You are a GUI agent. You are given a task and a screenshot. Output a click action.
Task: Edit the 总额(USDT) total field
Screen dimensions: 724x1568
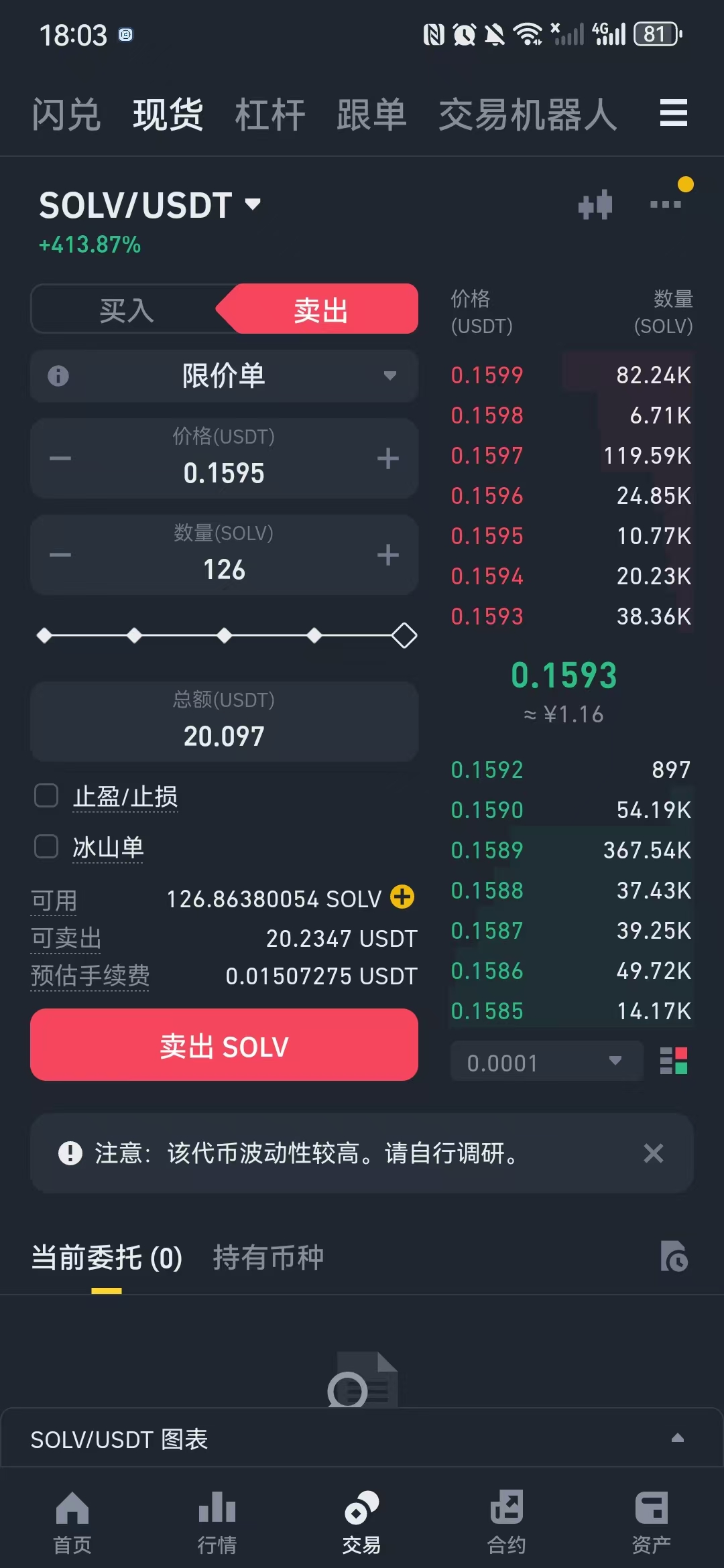(x=224, y=735)
